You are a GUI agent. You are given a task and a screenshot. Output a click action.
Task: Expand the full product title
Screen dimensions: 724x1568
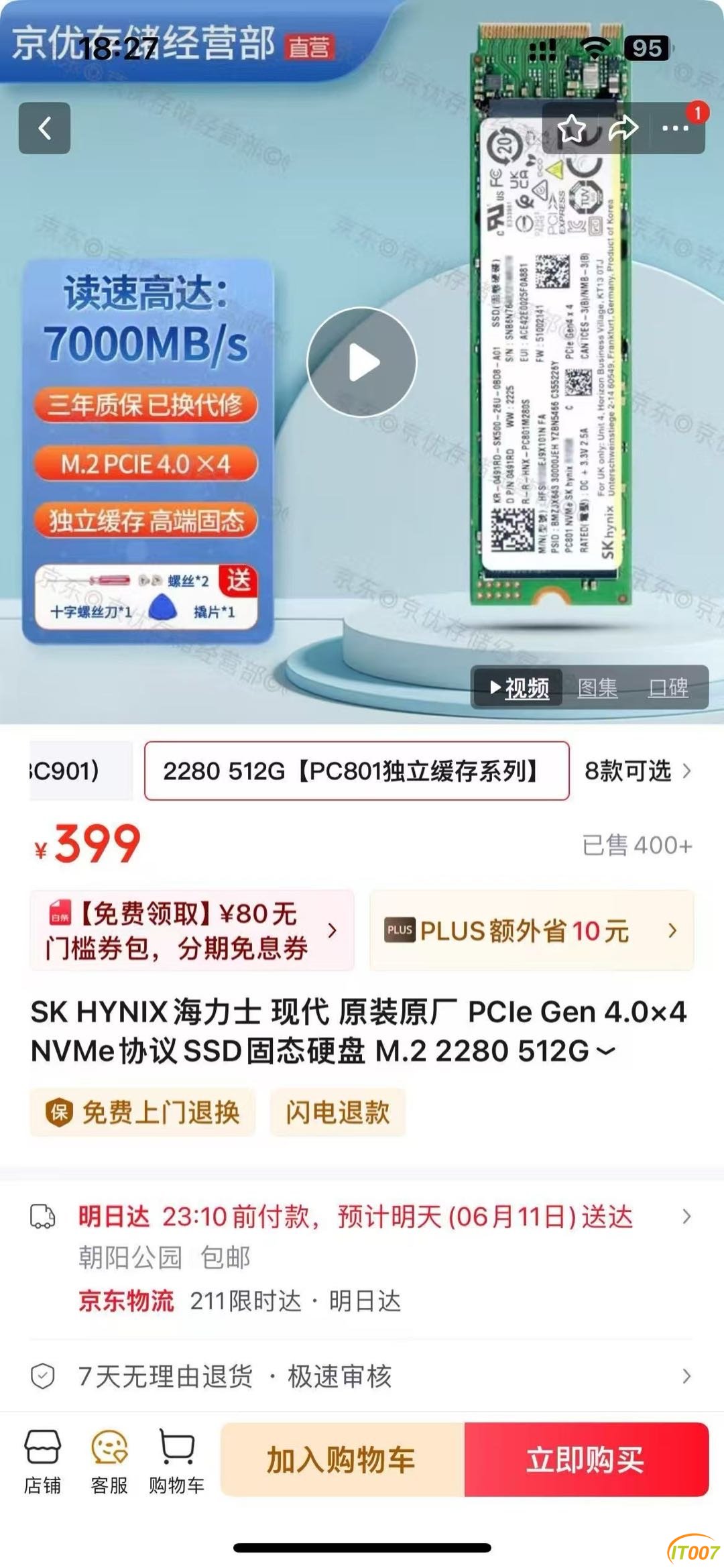[x=605, y=1051]
